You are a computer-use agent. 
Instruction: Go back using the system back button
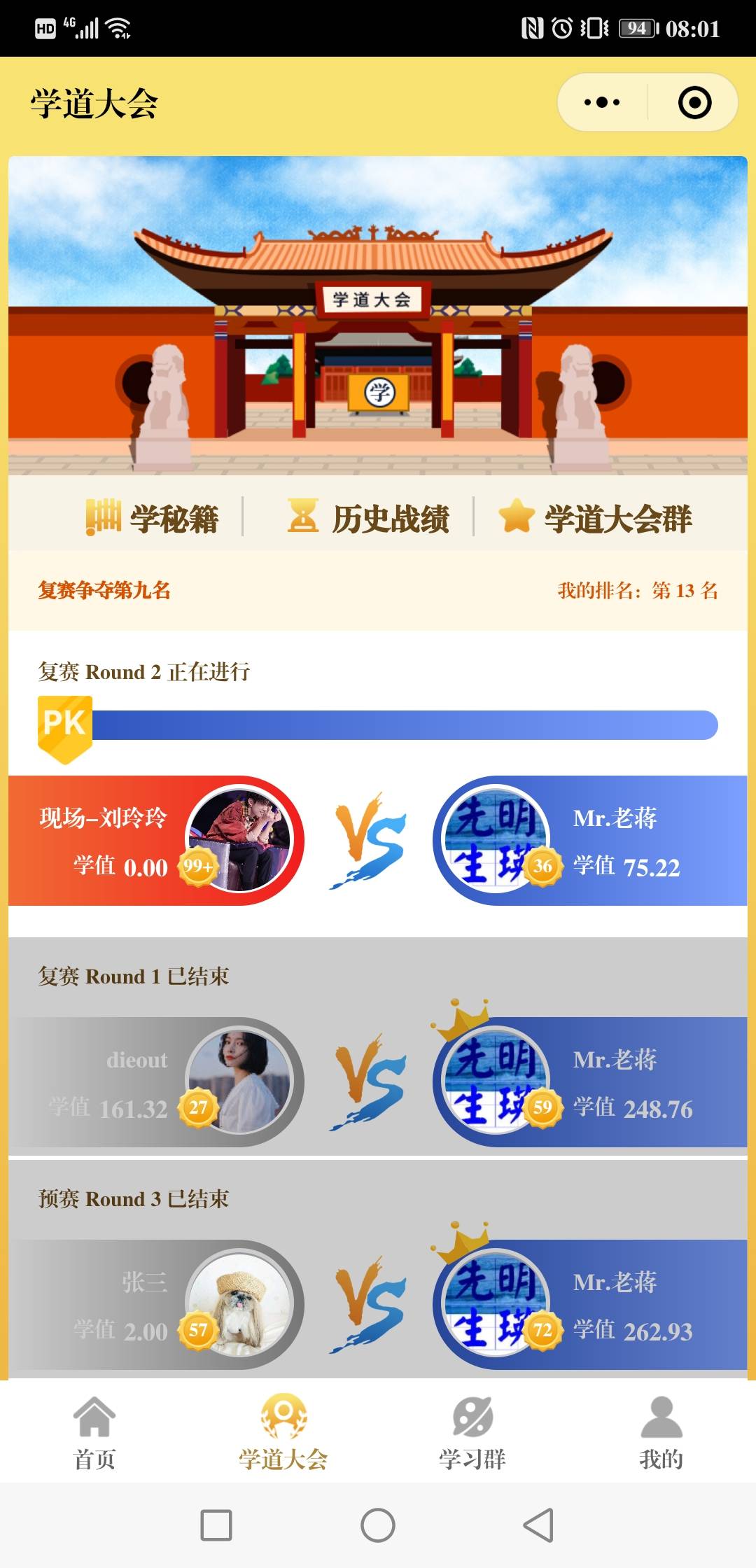[x=539, y=1525]
